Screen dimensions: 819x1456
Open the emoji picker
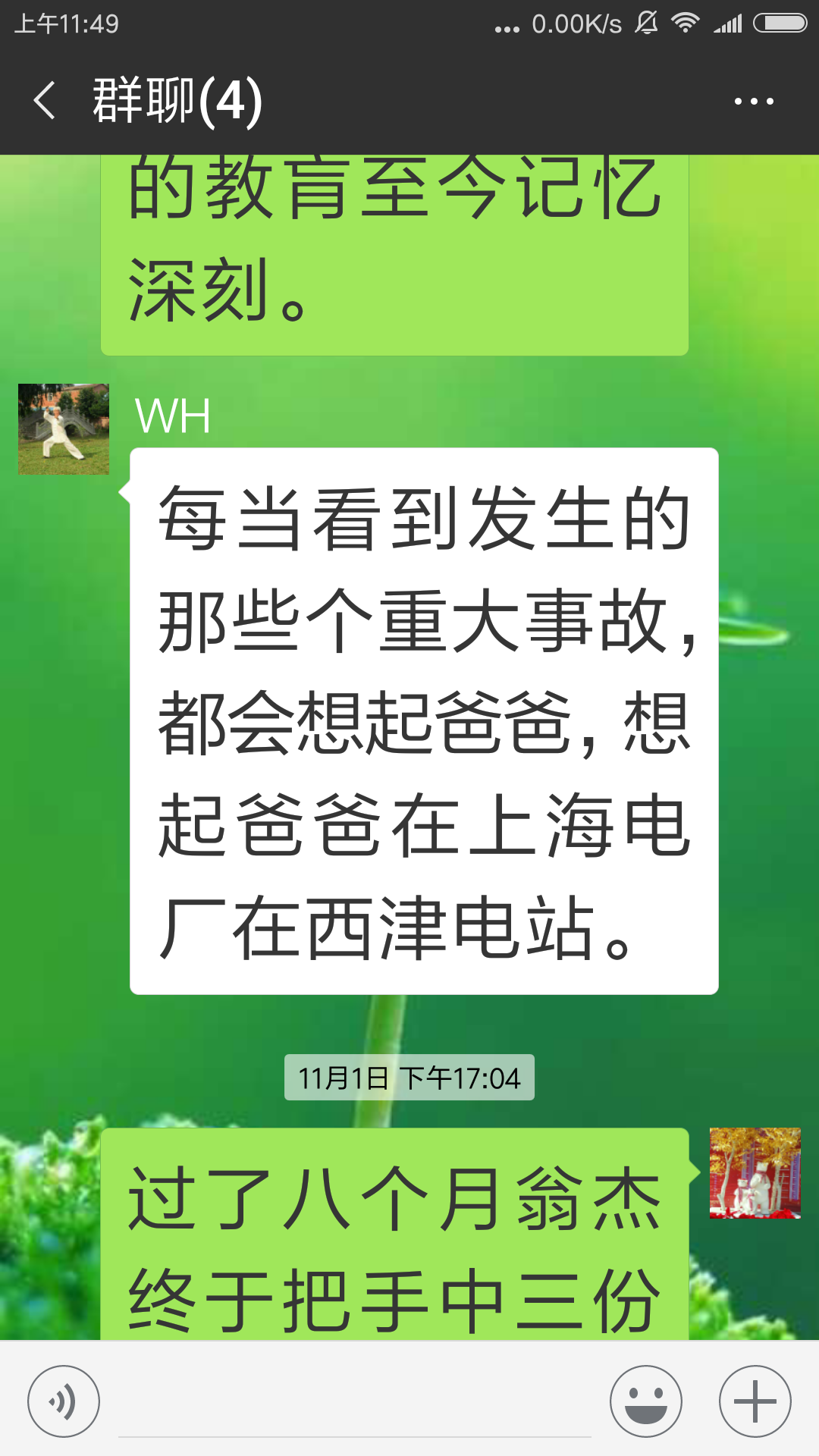pos(646,1401)
